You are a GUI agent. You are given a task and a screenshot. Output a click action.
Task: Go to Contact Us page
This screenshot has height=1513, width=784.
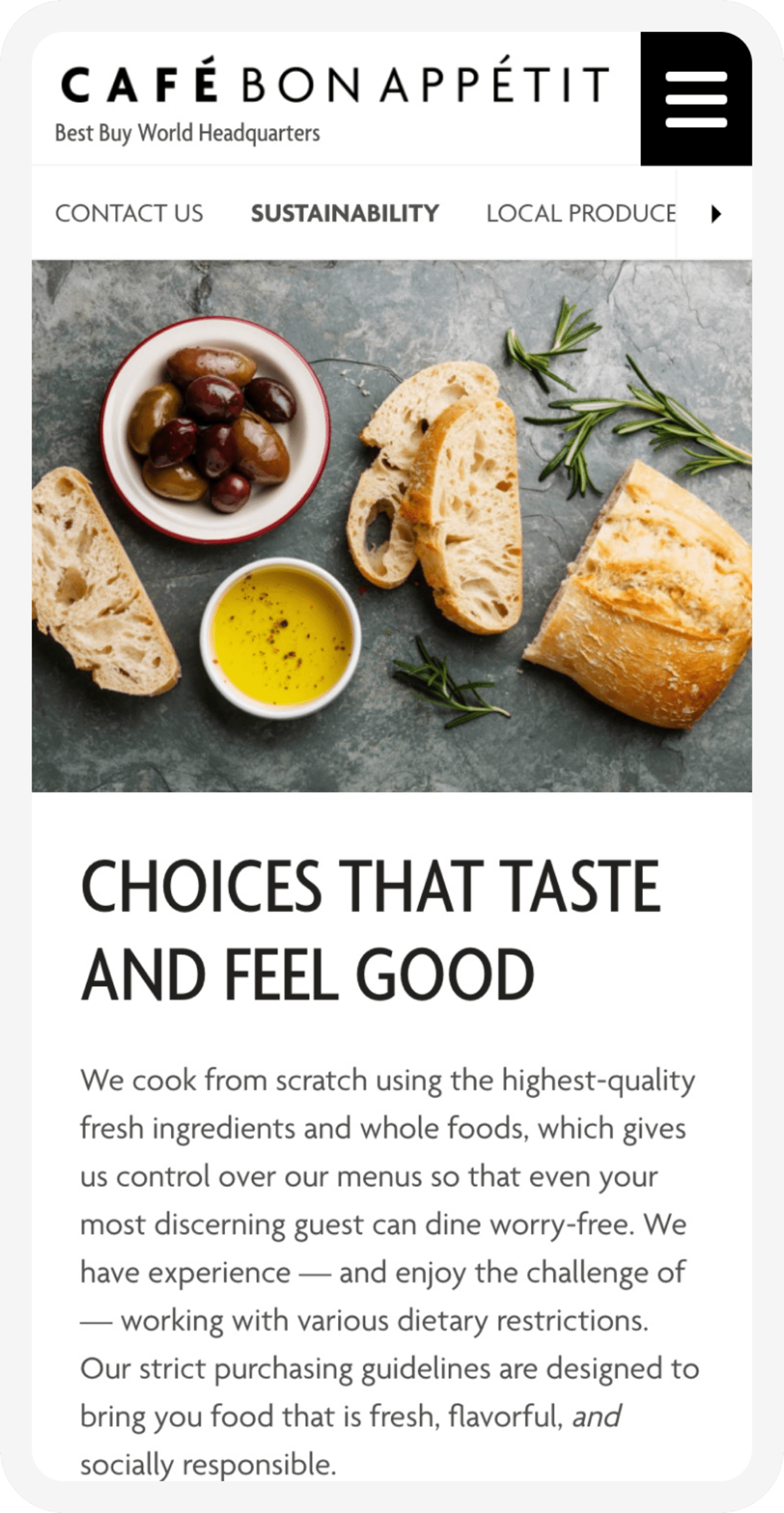coord(129,213)
